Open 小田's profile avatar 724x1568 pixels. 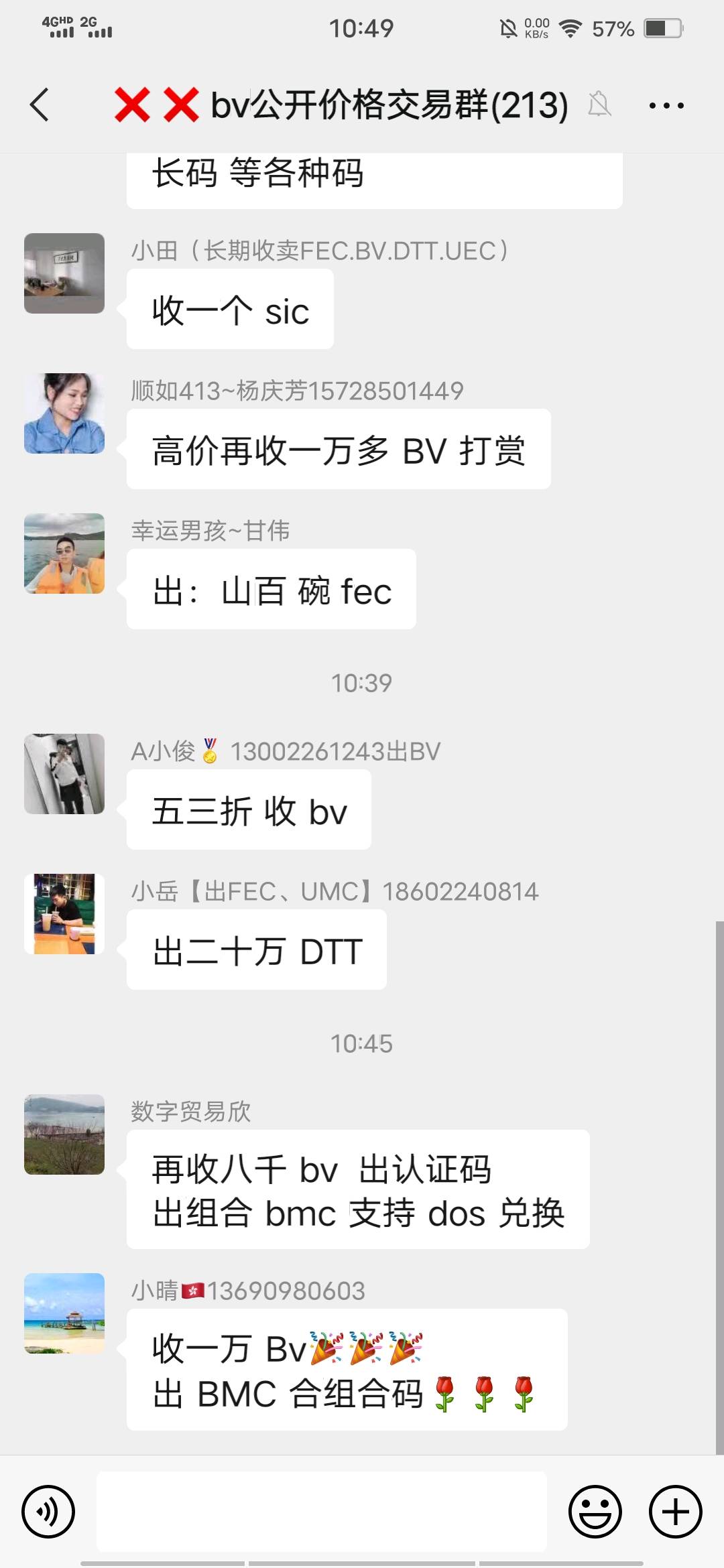64,273
